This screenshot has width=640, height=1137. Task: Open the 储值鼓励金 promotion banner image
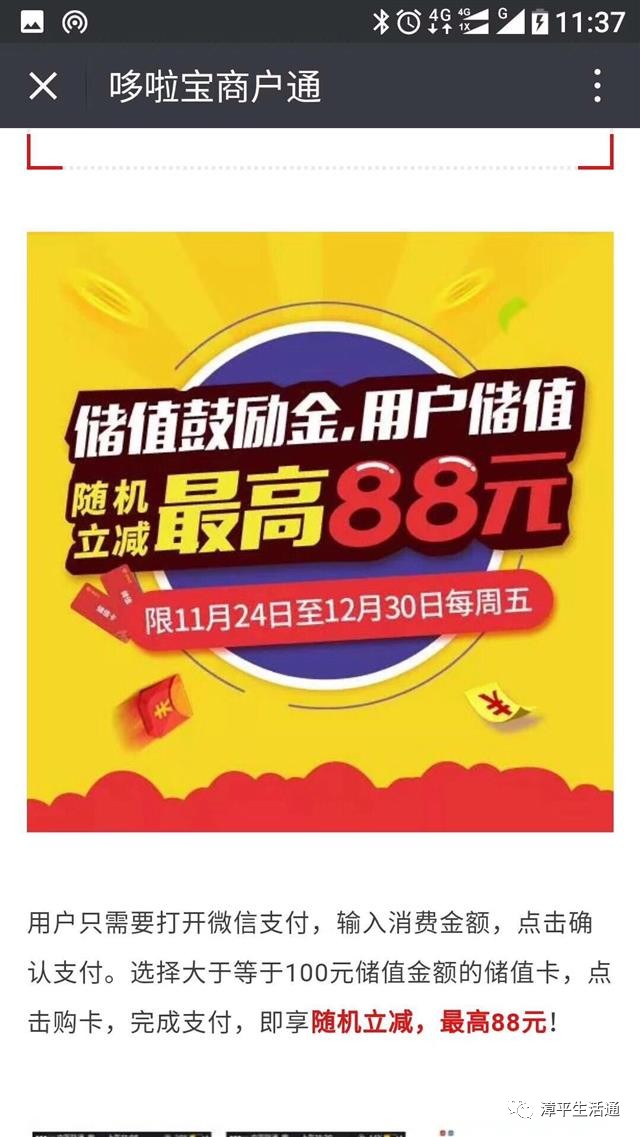[x=320, y=532]
